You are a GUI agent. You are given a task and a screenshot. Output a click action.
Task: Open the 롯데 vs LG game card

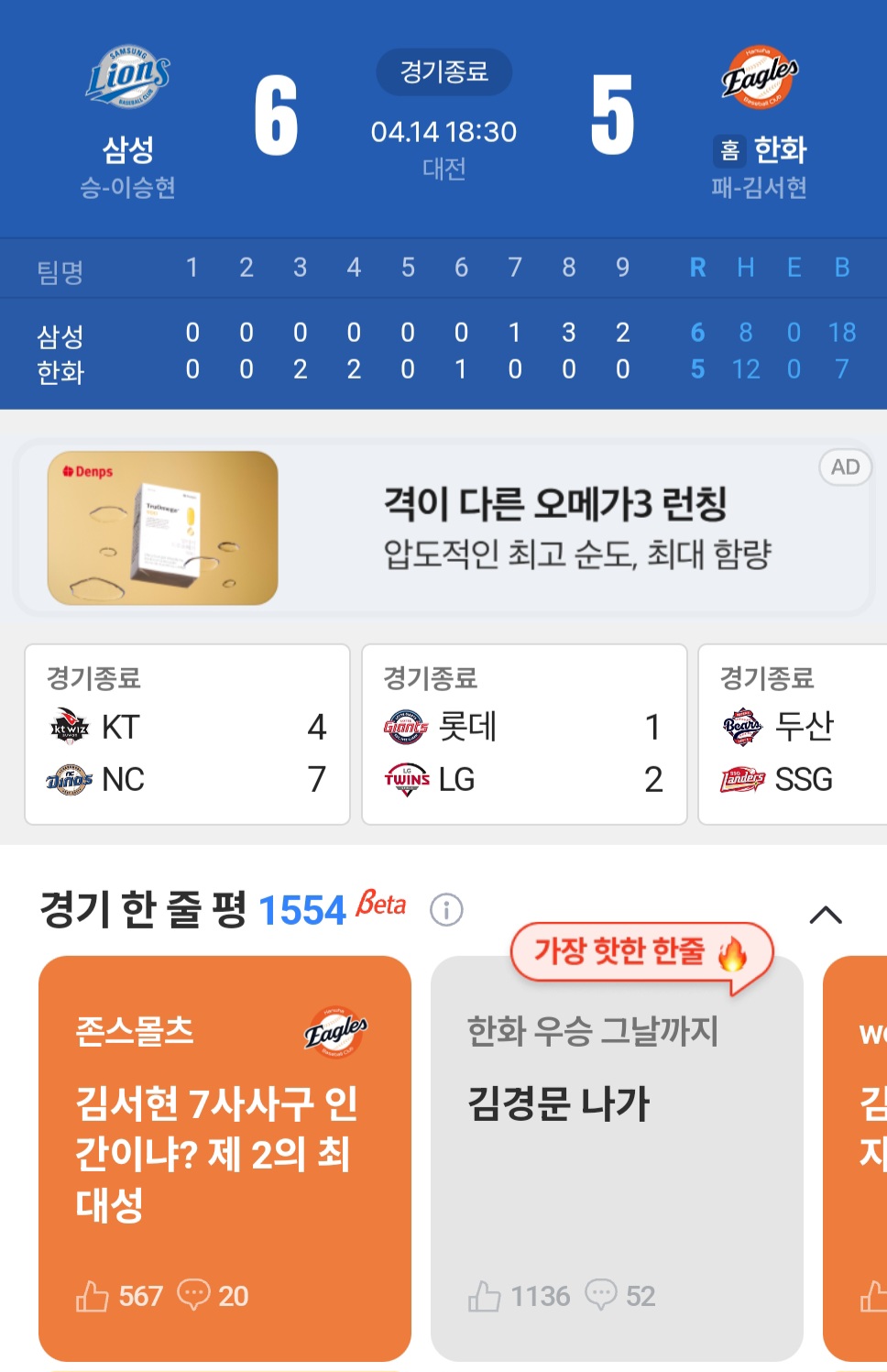tap(524, 734)
